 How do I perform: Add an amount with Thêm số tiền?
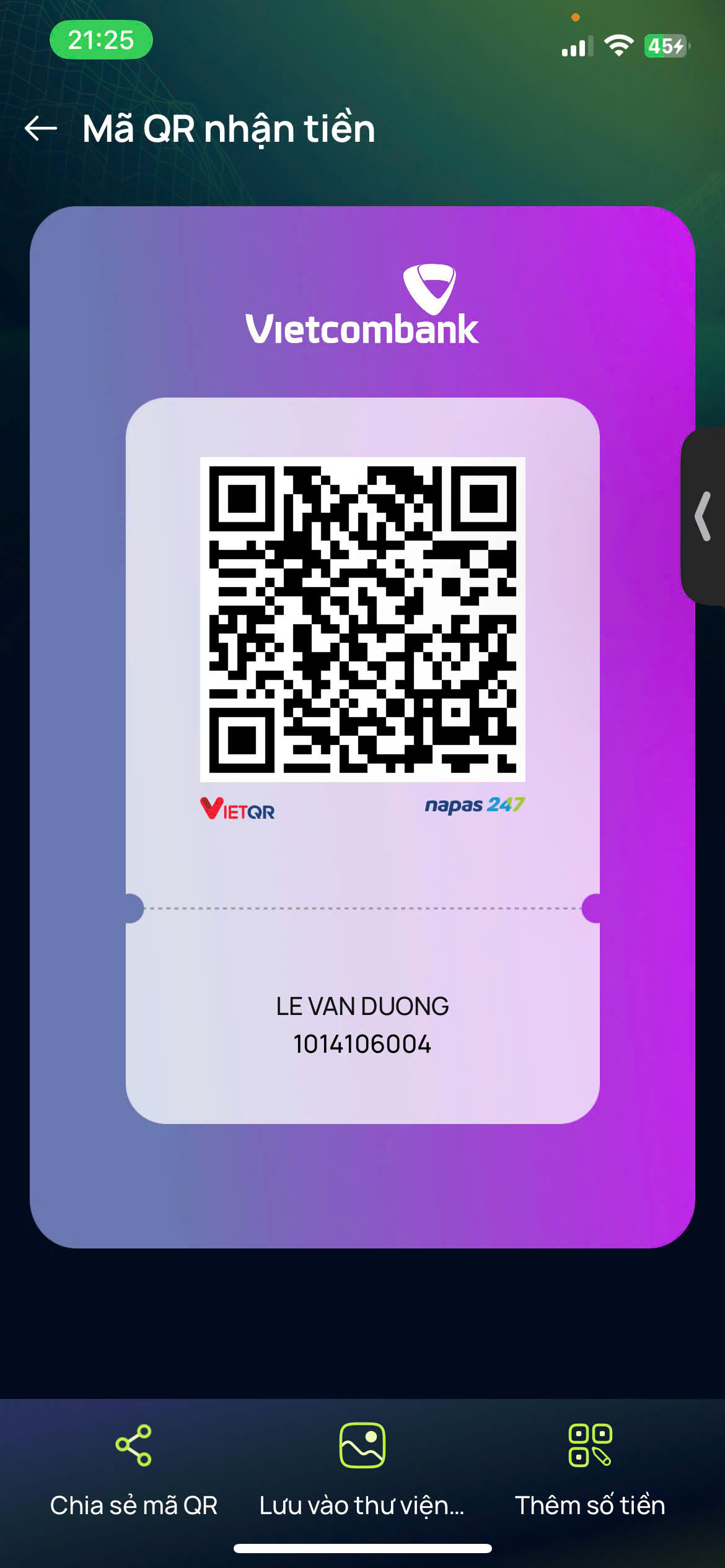[590, 1468]
